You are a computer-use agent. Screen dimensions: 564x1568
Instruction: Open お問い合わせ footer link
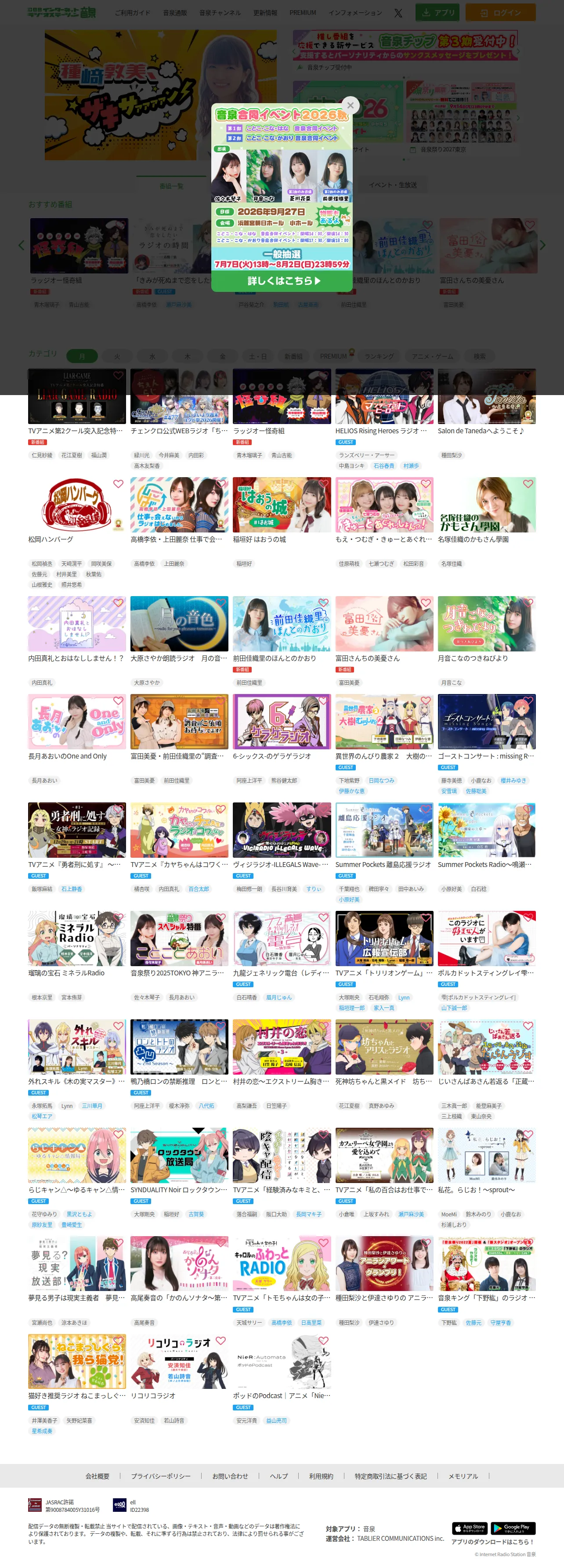pyautogui.click(x=230, y=1475)
